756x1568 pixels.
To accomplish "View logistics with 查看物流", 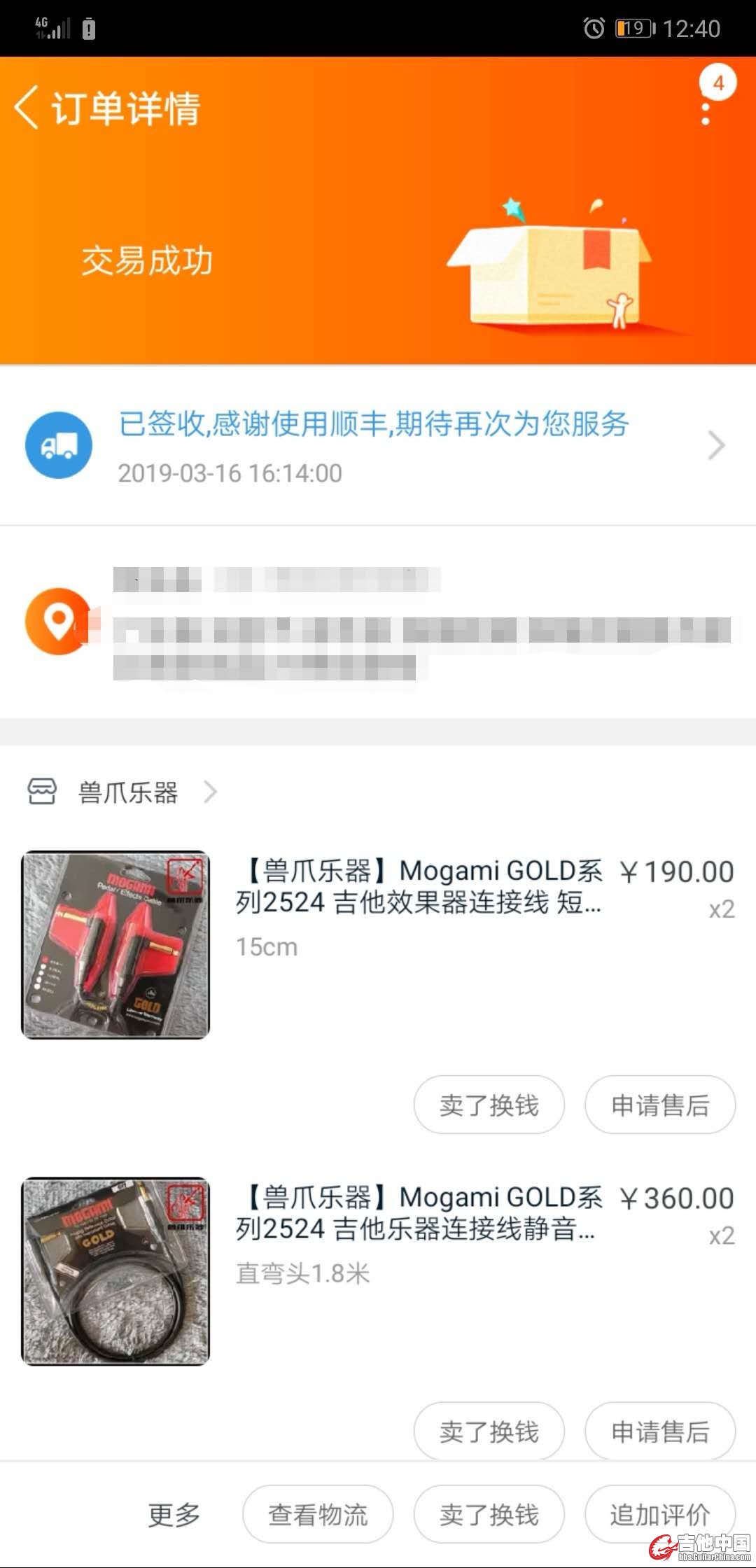I will coord(318,1515).
